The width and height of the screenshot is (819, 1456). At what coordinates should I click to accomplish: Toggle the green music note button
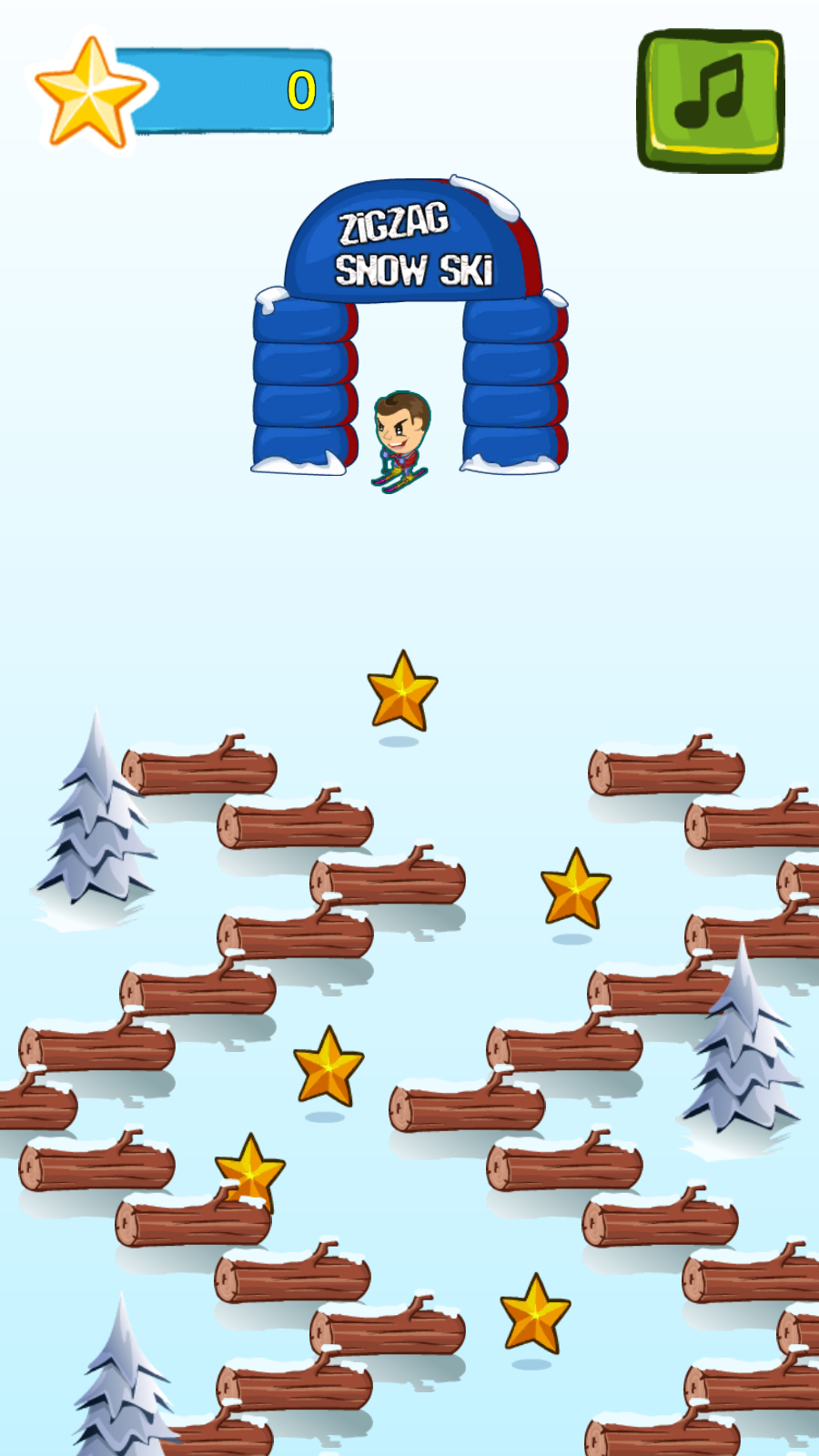coord(711,100)
